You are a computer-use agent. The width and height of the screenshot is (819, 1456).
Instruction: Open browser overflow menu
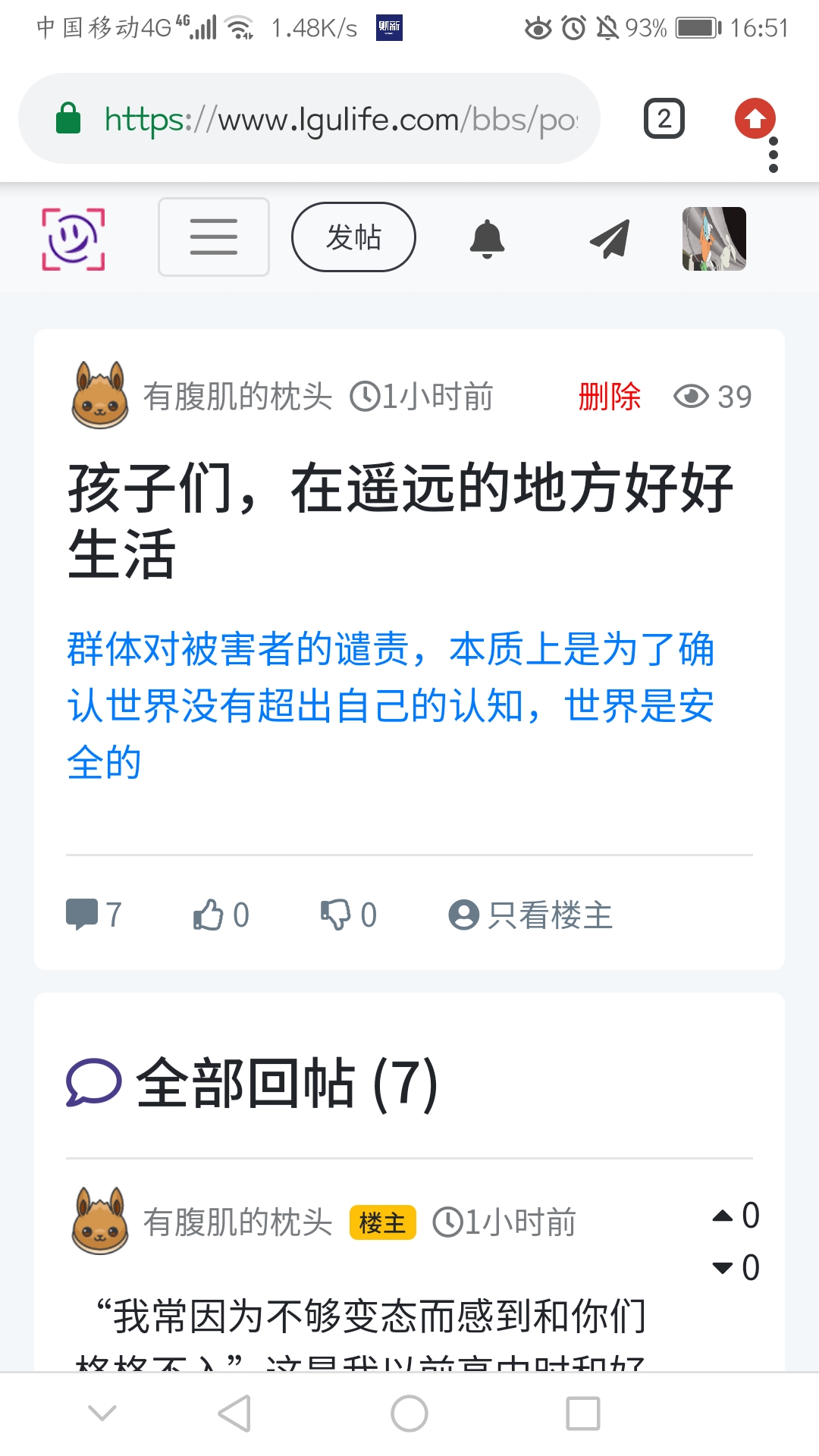pos(773,155)
